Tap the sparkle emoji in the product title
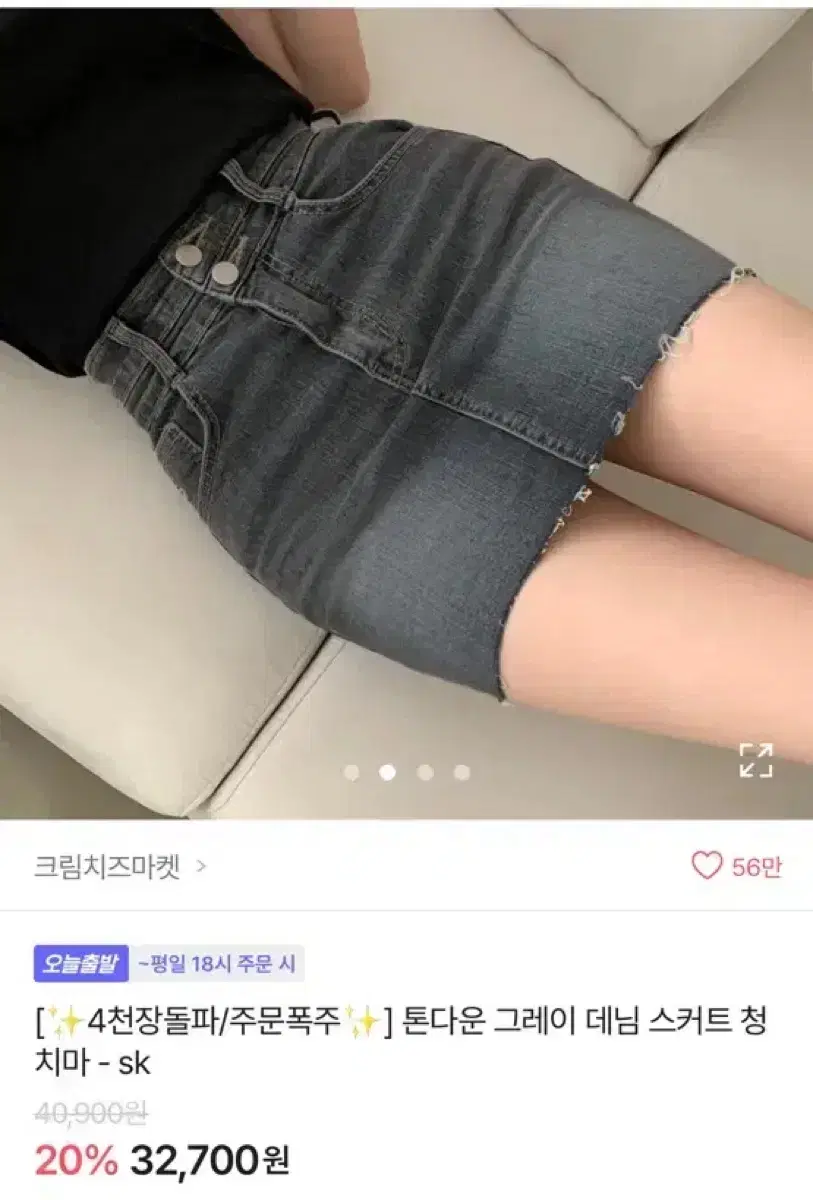This screenshot has height=1200, width=813. pos(66,1019)
